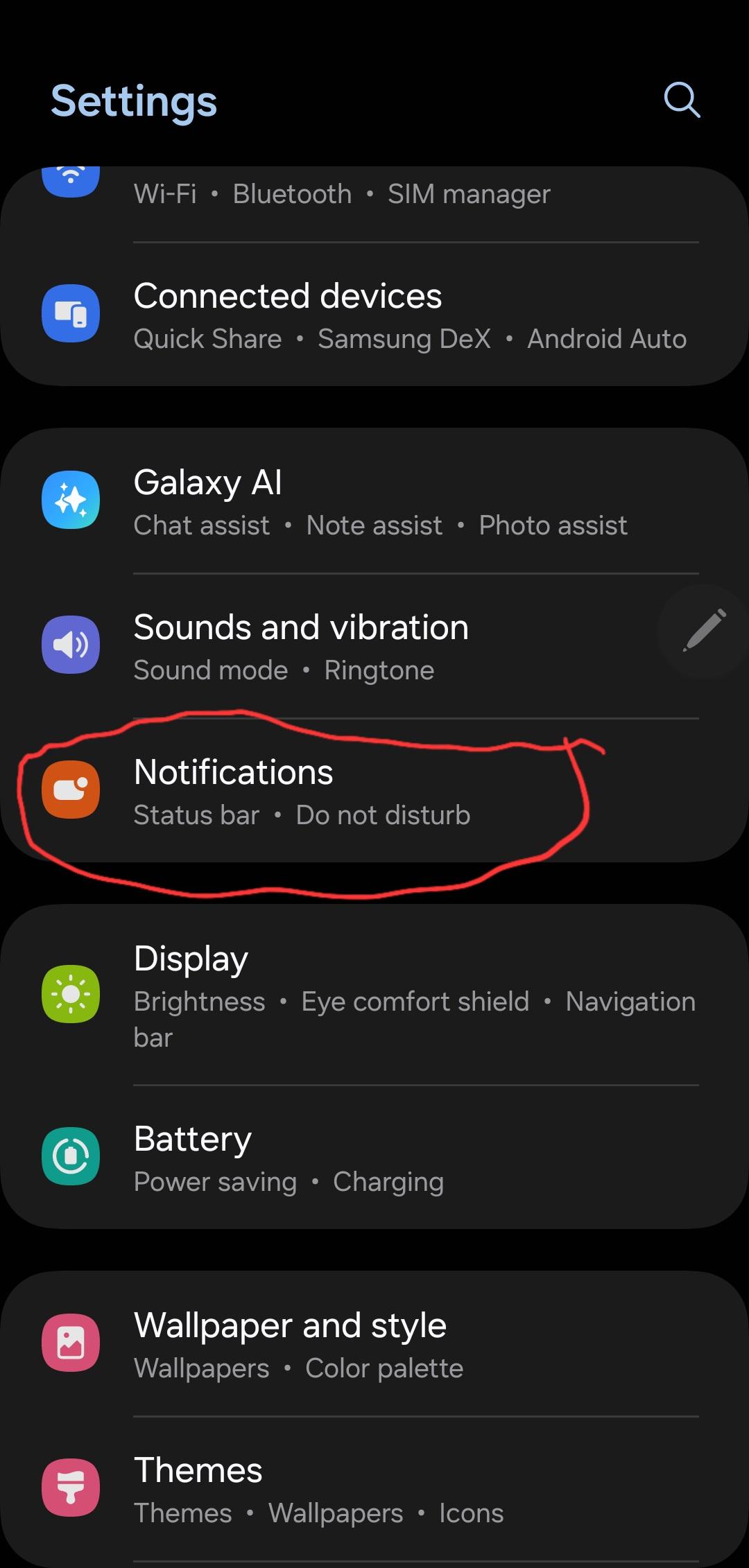Tap the floating pencil edit button

[x=705, y=631]
